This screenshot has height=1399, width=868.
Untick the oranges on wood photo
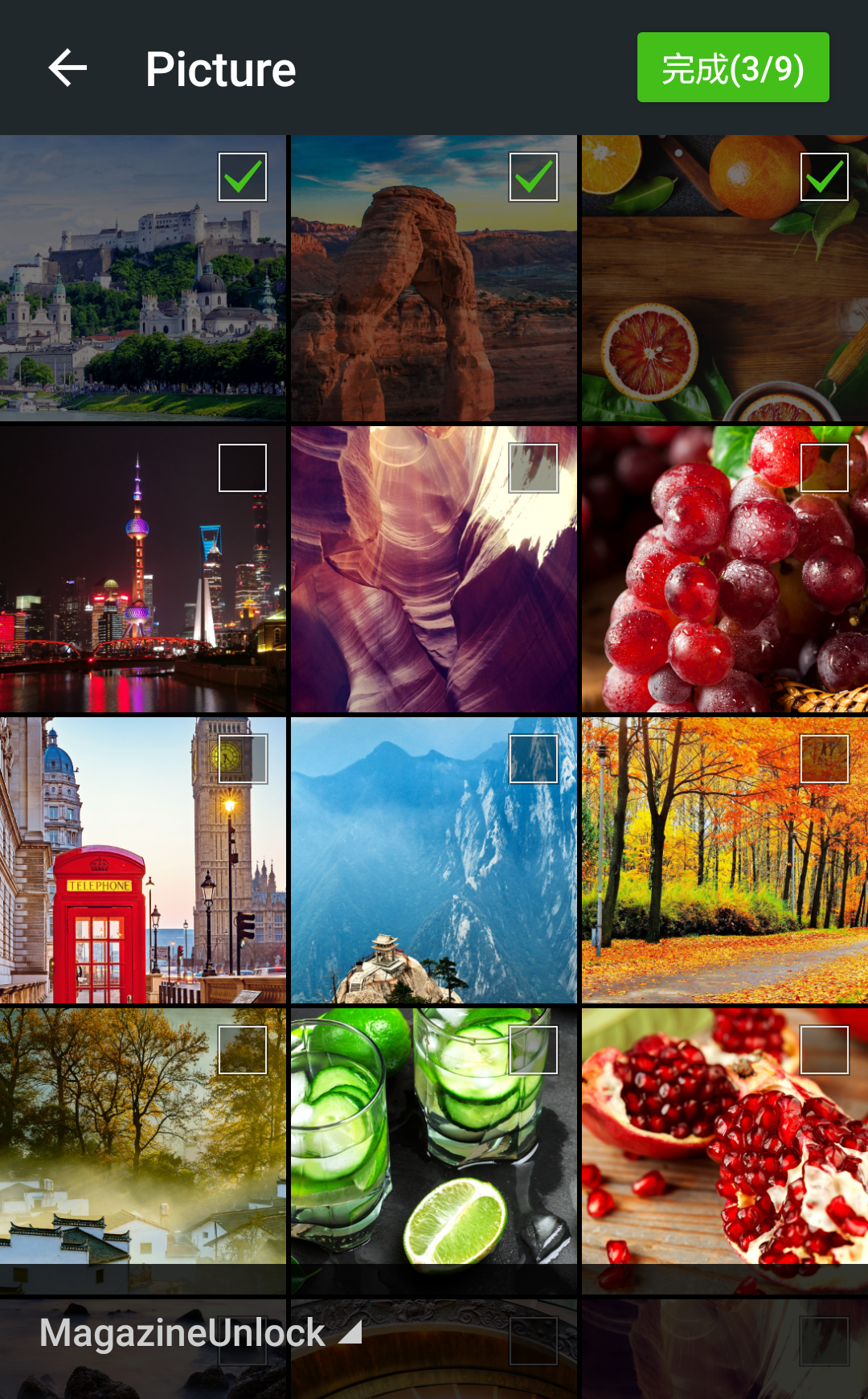tap(825, 177)
